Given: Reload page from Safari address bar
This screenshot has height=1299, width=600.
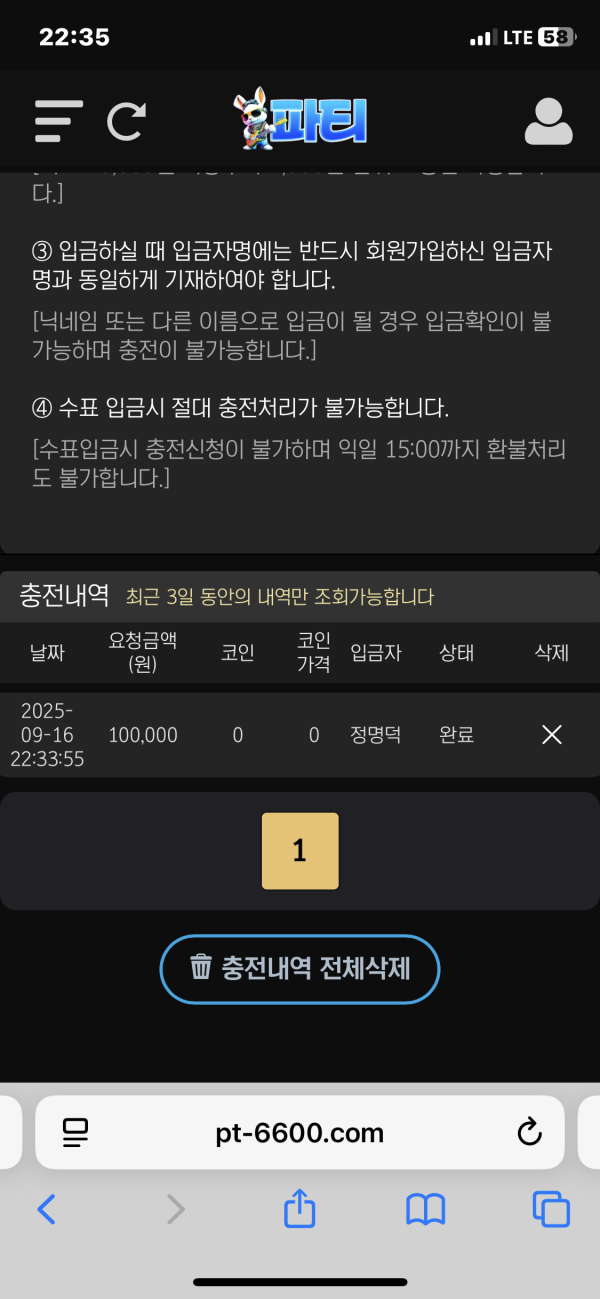Looking at the screenshot, I should click(x=528, y=1132).
